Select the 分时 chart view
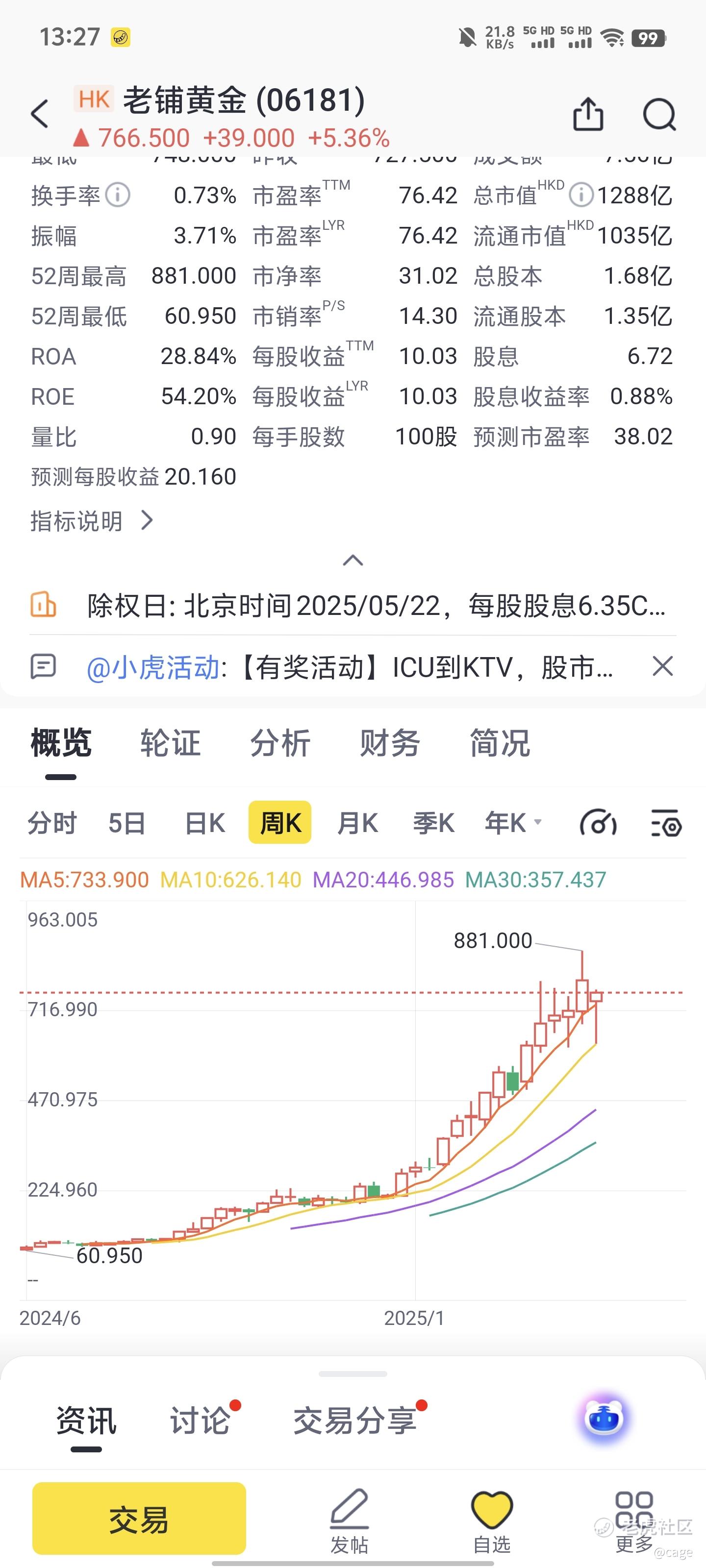 pyautogui.click(x=52, y=823)
